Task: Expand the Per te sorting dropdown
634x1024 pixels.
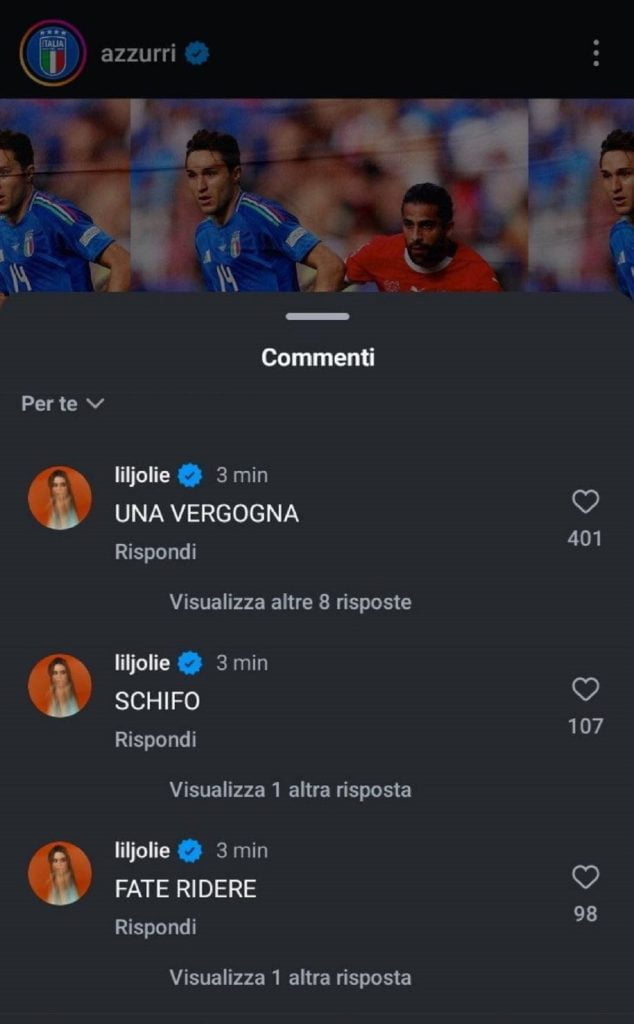Action: coord(63,404)
